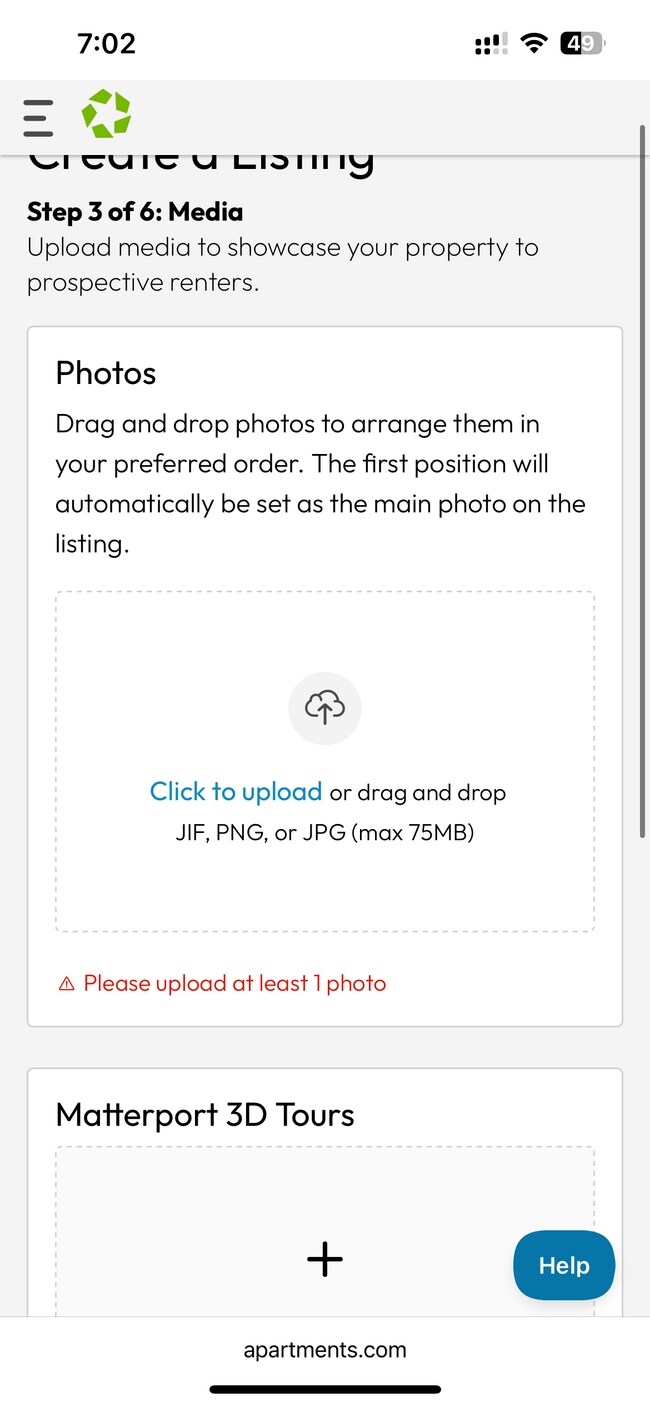
Task: Open the Help button
Action: click(x=563, y=1265)
